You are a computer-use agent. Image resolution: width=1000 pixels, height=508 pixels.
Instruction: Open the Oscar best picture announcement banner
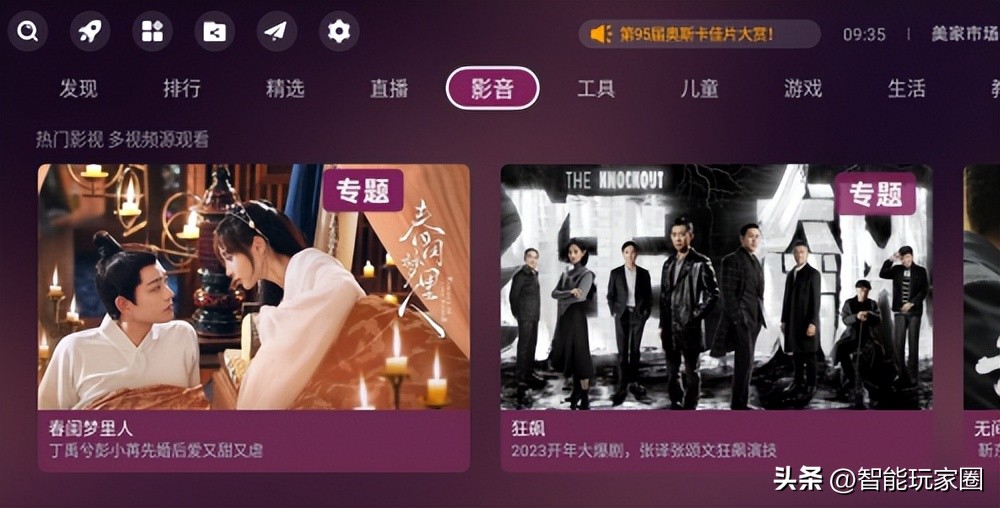pyautogui.click(x=699, y=34)
